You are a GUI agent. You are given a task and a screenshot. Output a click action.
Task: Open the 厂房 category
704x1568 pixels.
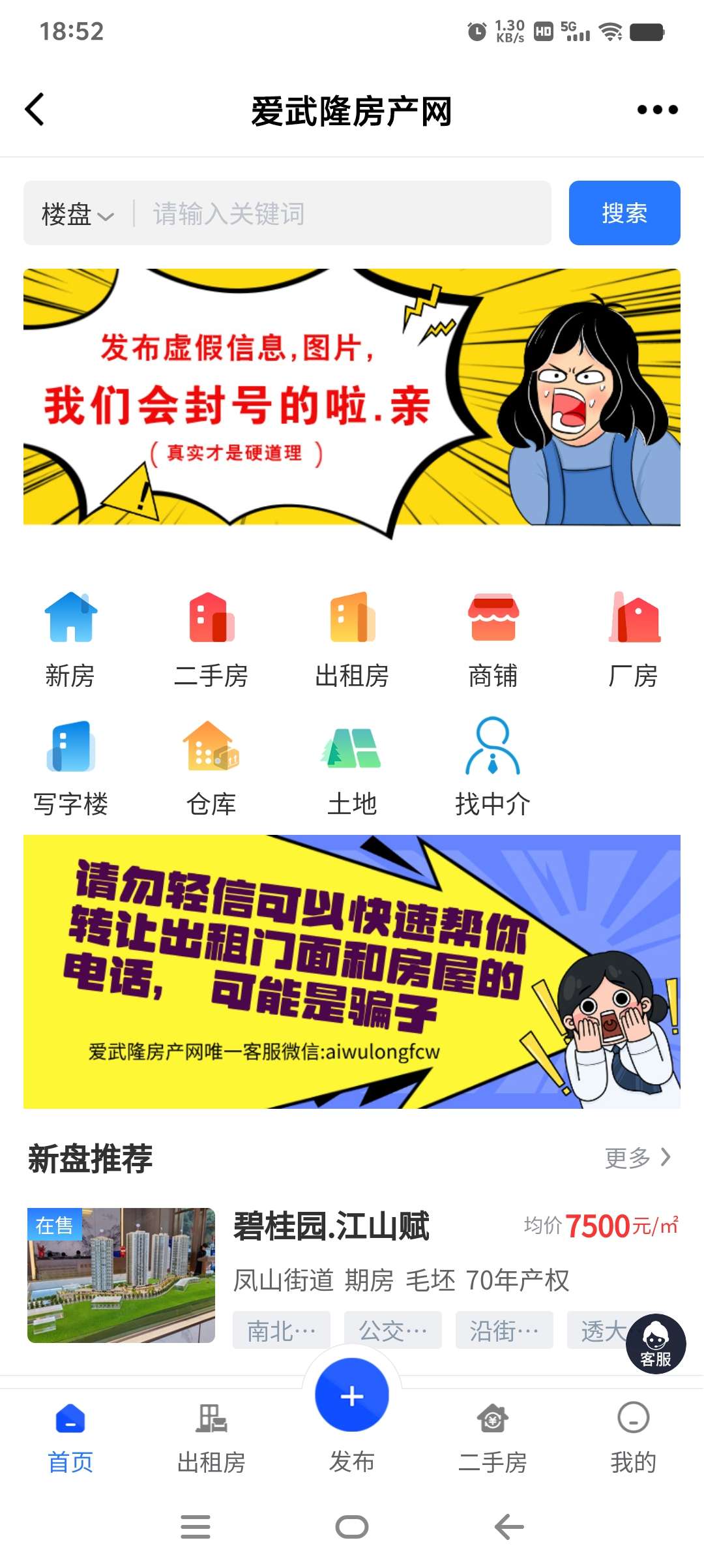pos(634,639)
